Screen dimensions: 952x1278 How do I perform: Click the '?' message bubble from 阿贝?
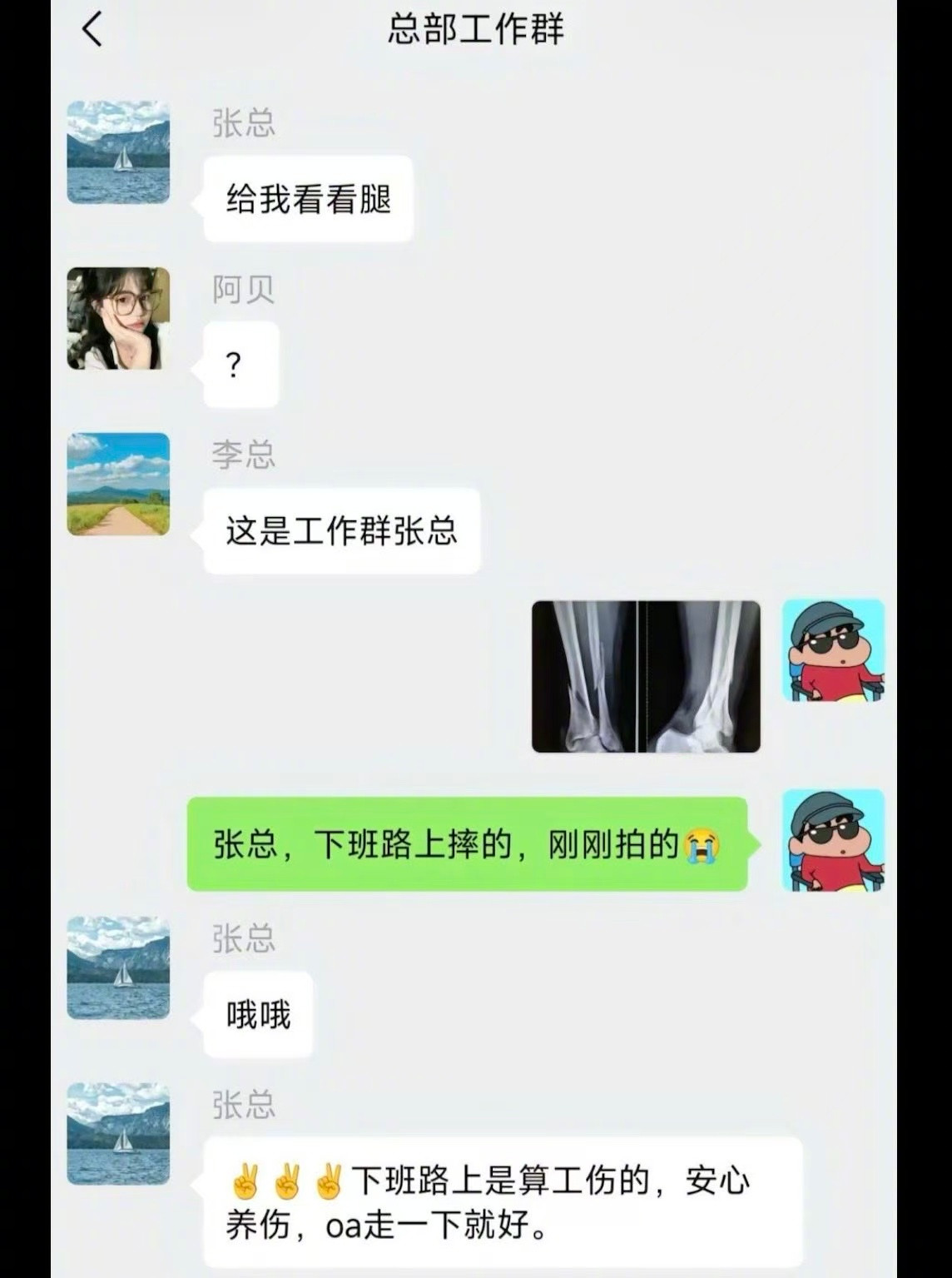coord(240,363)
